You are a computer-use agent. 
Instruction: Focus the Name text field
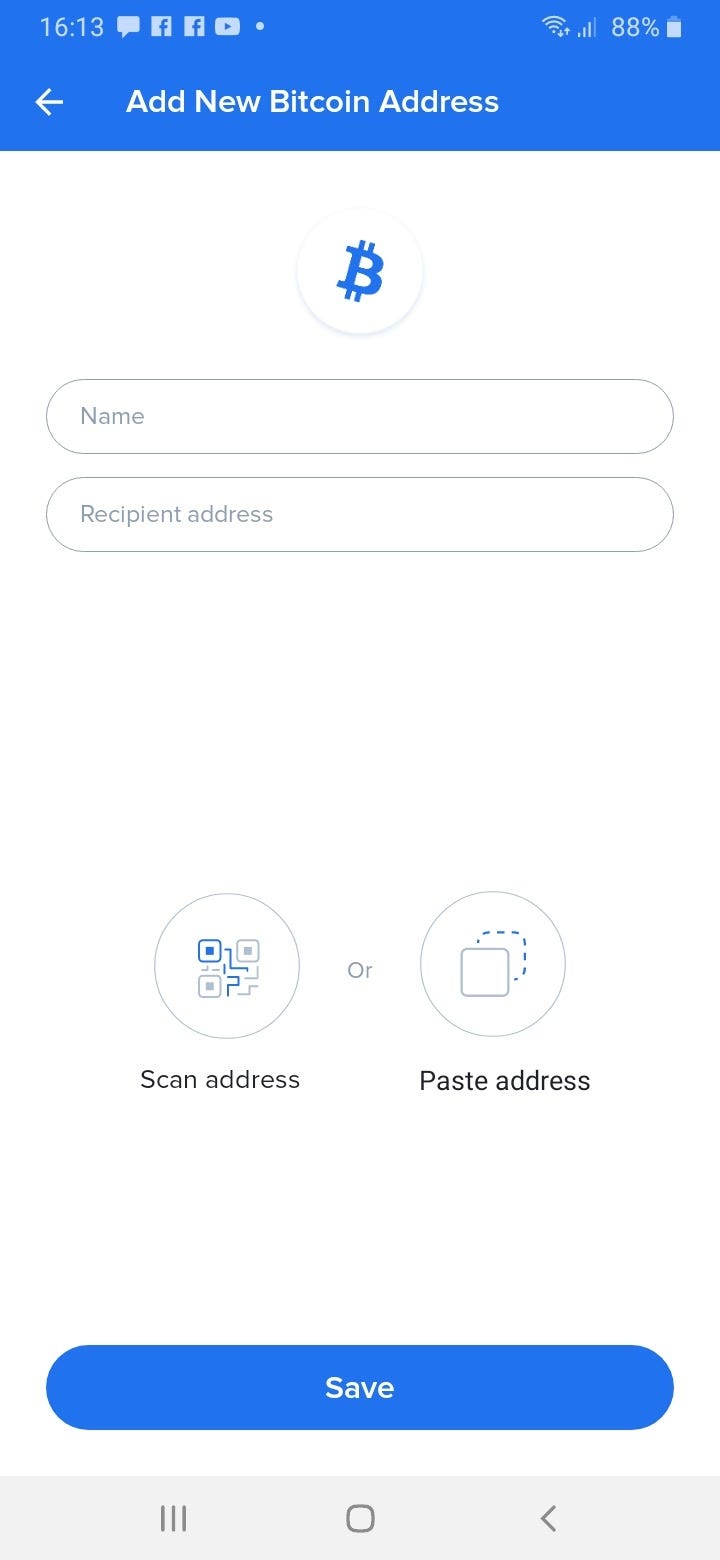360,416
